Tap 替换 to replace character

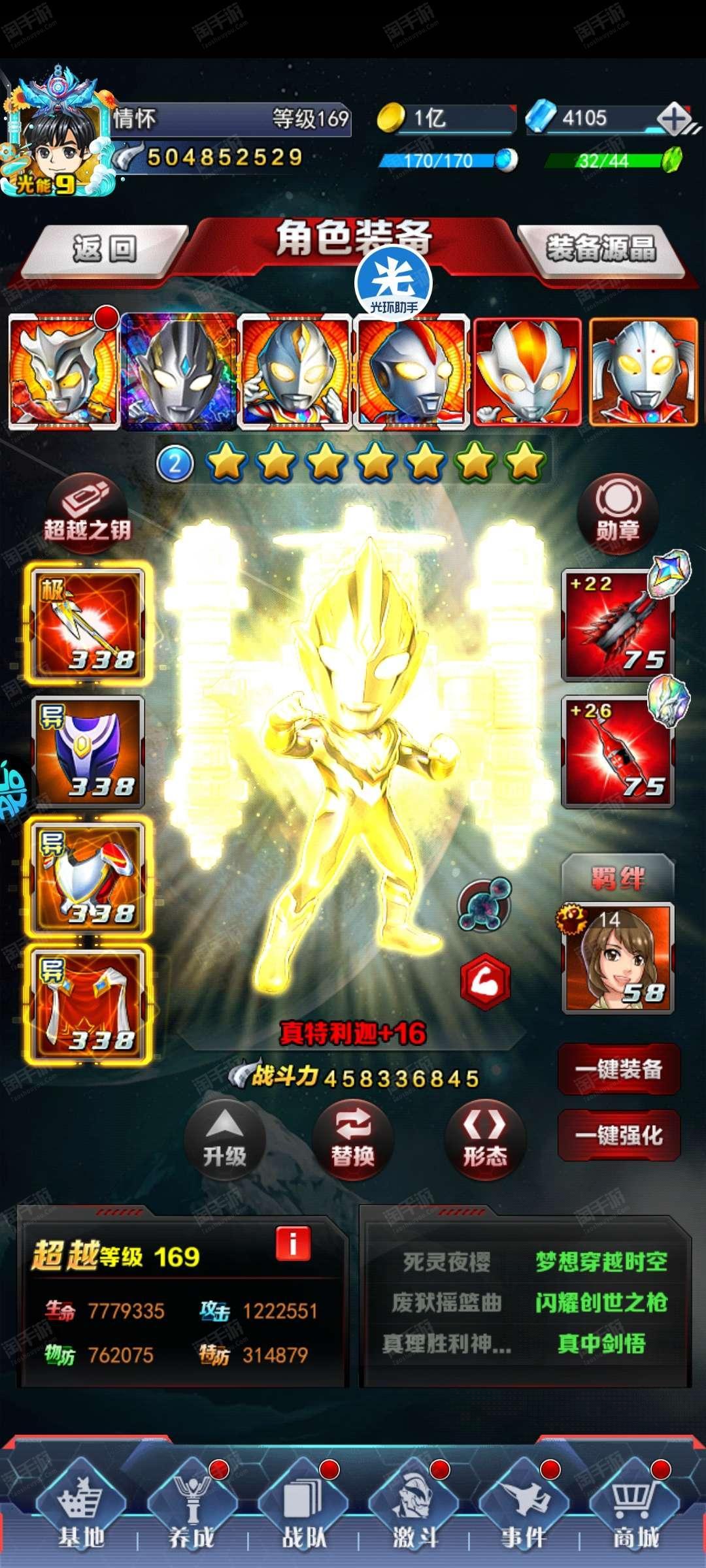click(x=353, y=1140)
